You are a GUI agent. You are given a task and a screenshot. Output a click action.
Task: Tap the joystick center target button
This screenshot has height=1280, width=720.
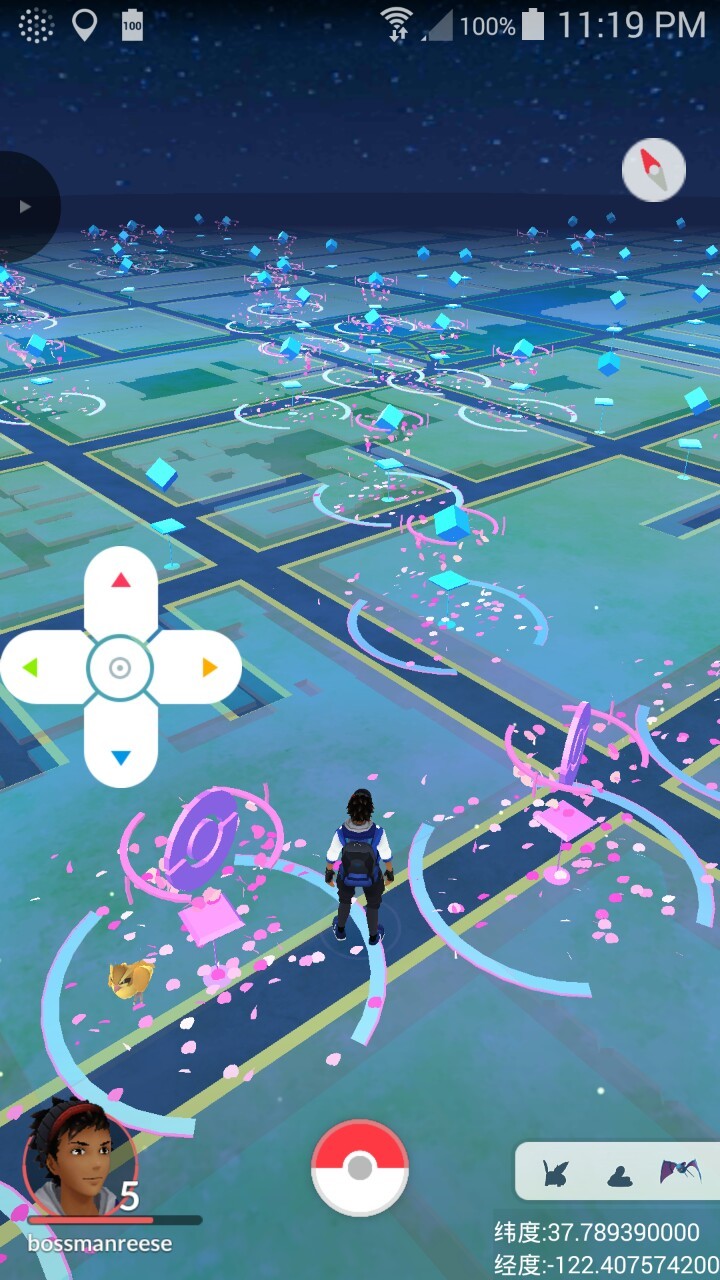coord(120,668)
